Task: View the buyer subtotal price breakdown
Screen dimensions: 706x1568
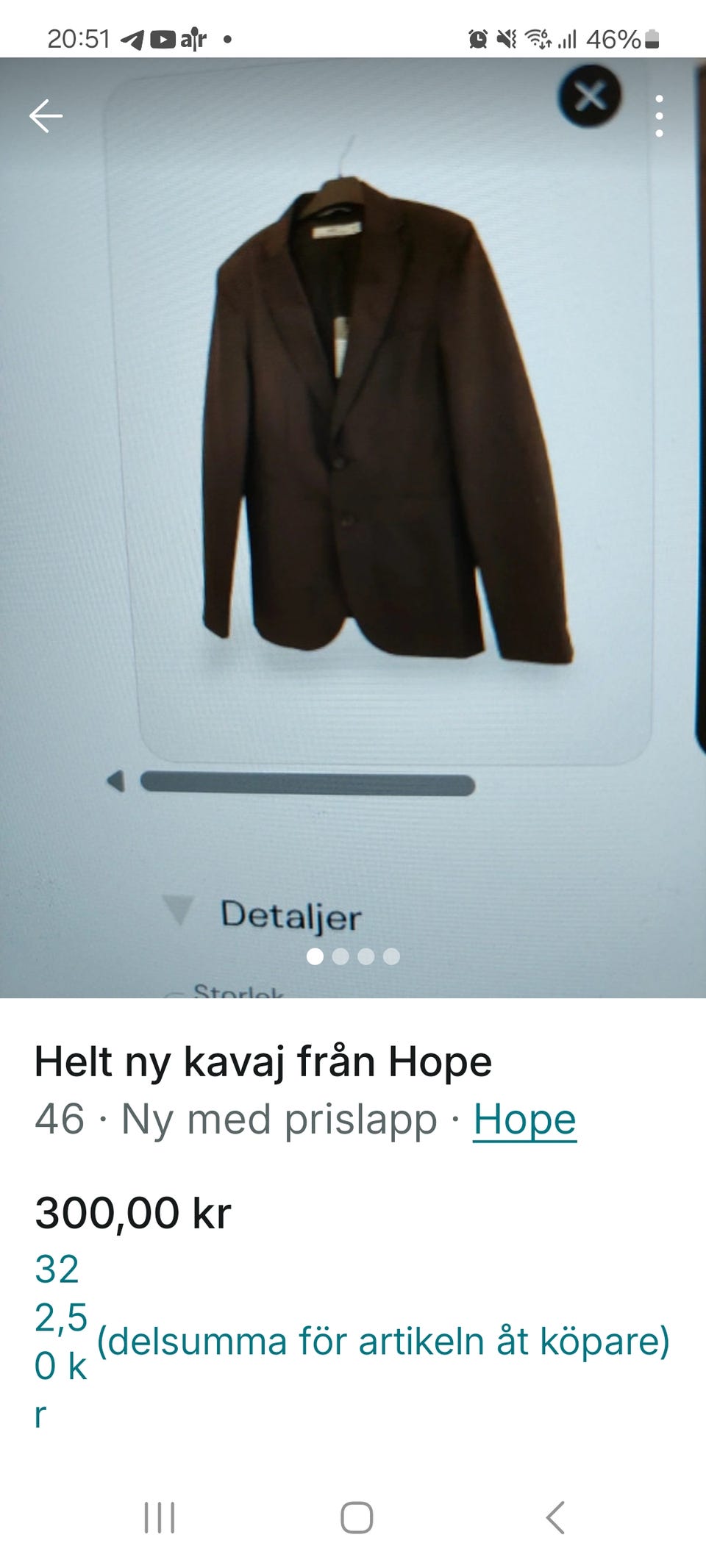Action: (352, 1341)
